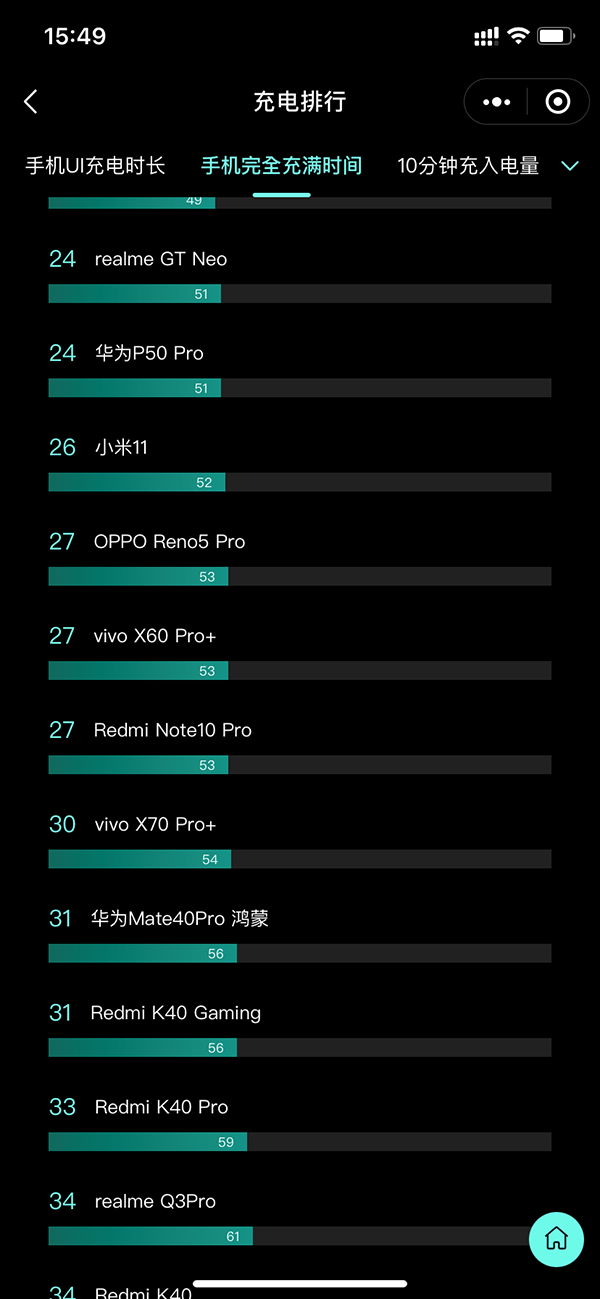
Task: Close the mini program with the circle button
Action: [557, 102]
